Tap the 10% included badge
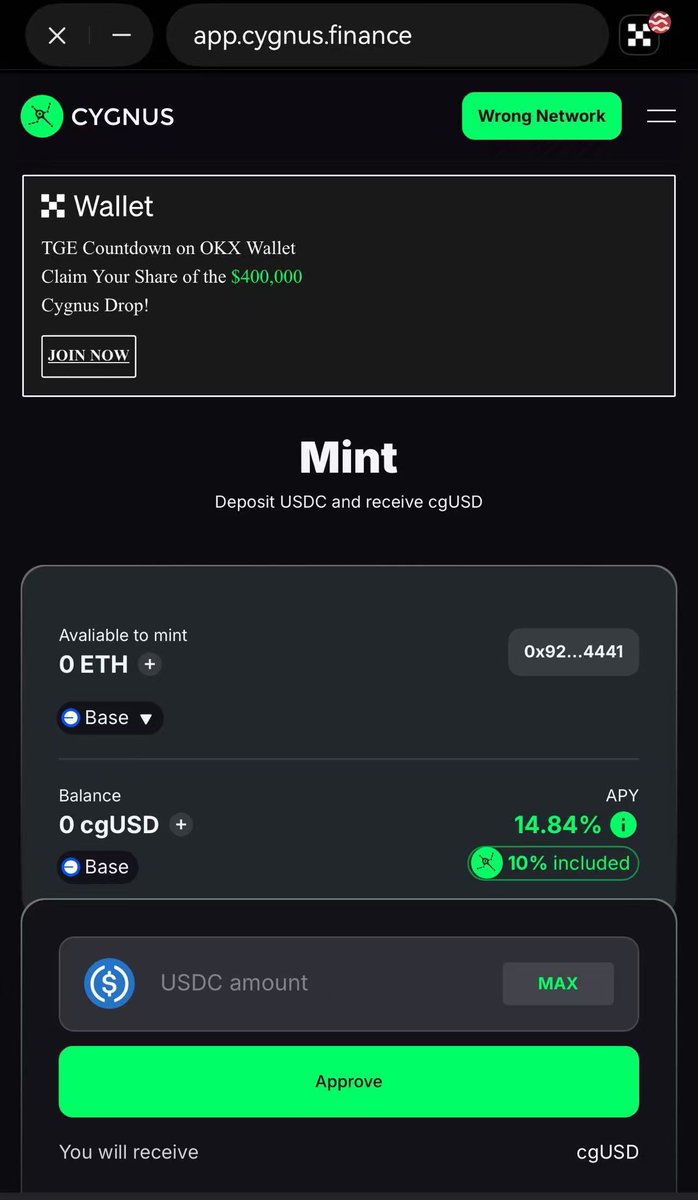This screenshot has width=698, height=1200. pyautogui.click(x=553, y=863)
